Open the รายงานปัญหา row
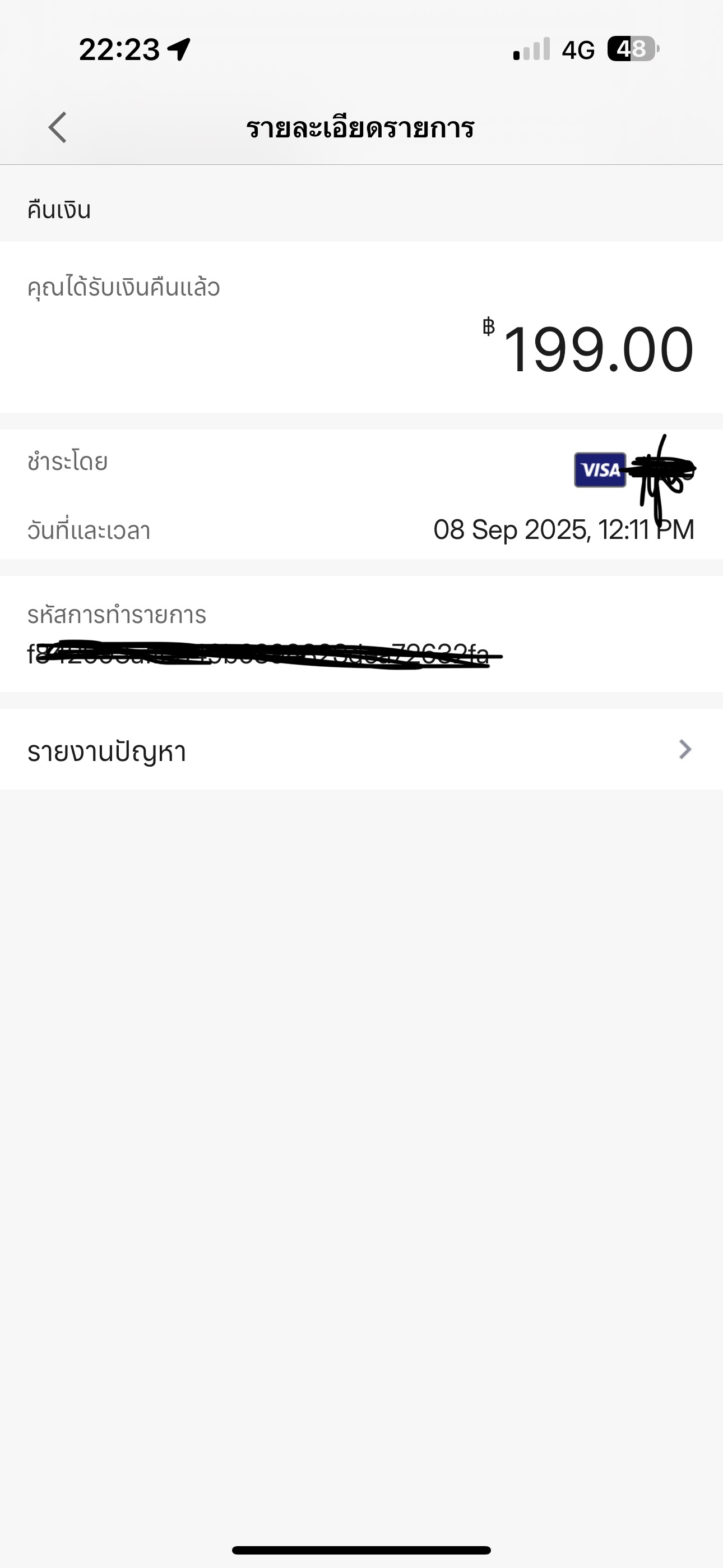 [x=361, y=749]
